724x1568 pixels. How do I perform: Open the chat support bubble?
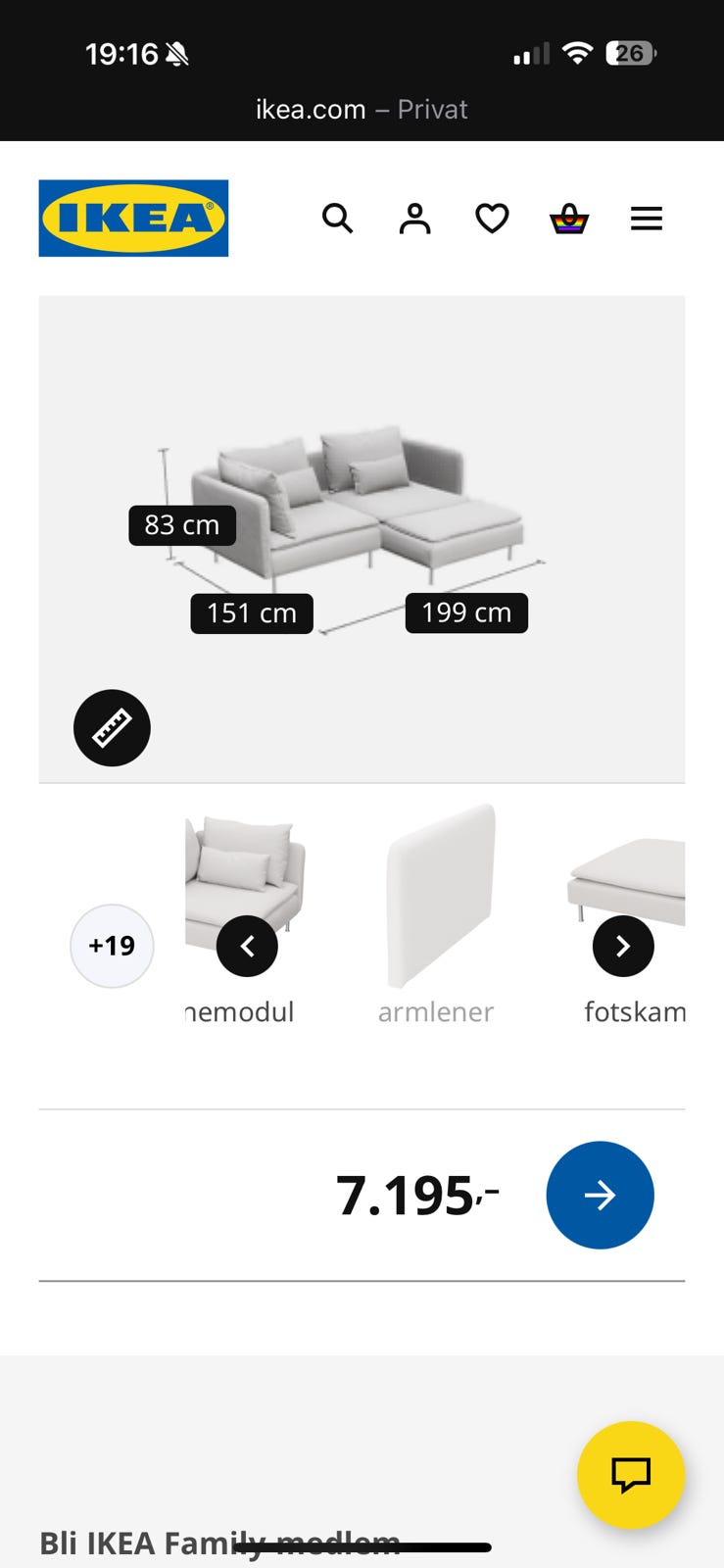tap(631, 1475)
